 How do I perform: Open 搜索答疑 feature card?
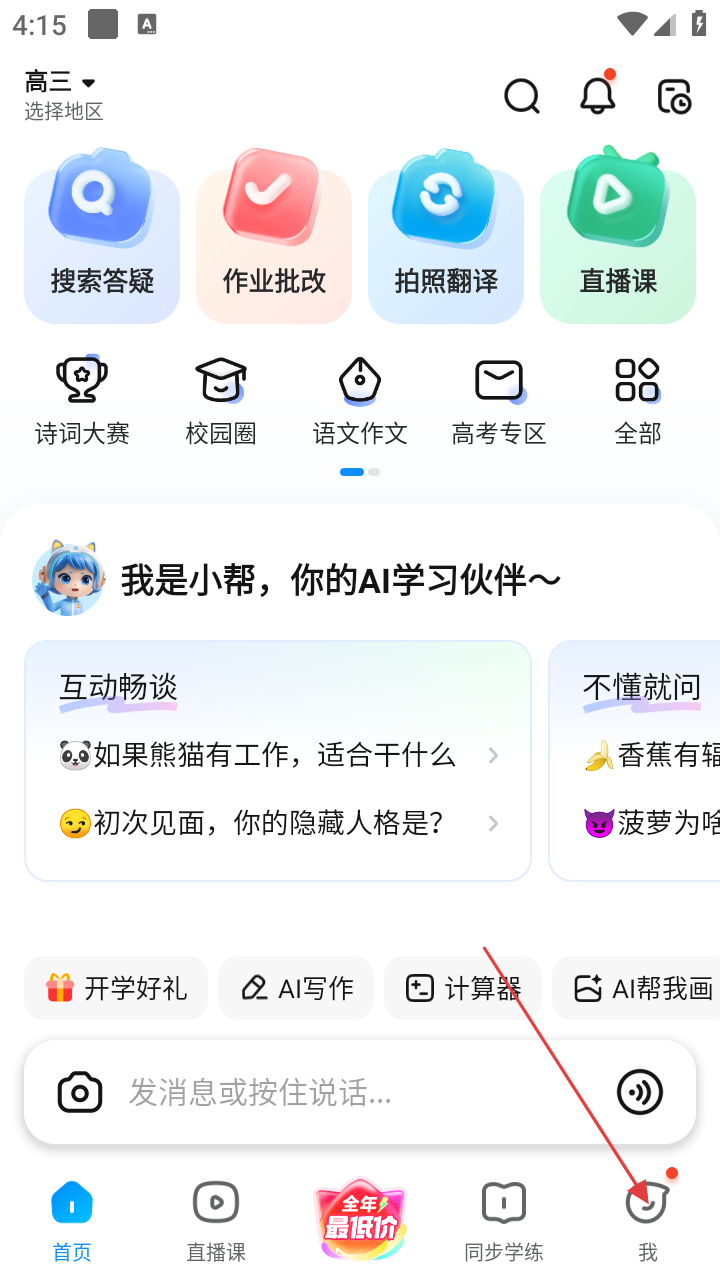(x=102, y=240)
